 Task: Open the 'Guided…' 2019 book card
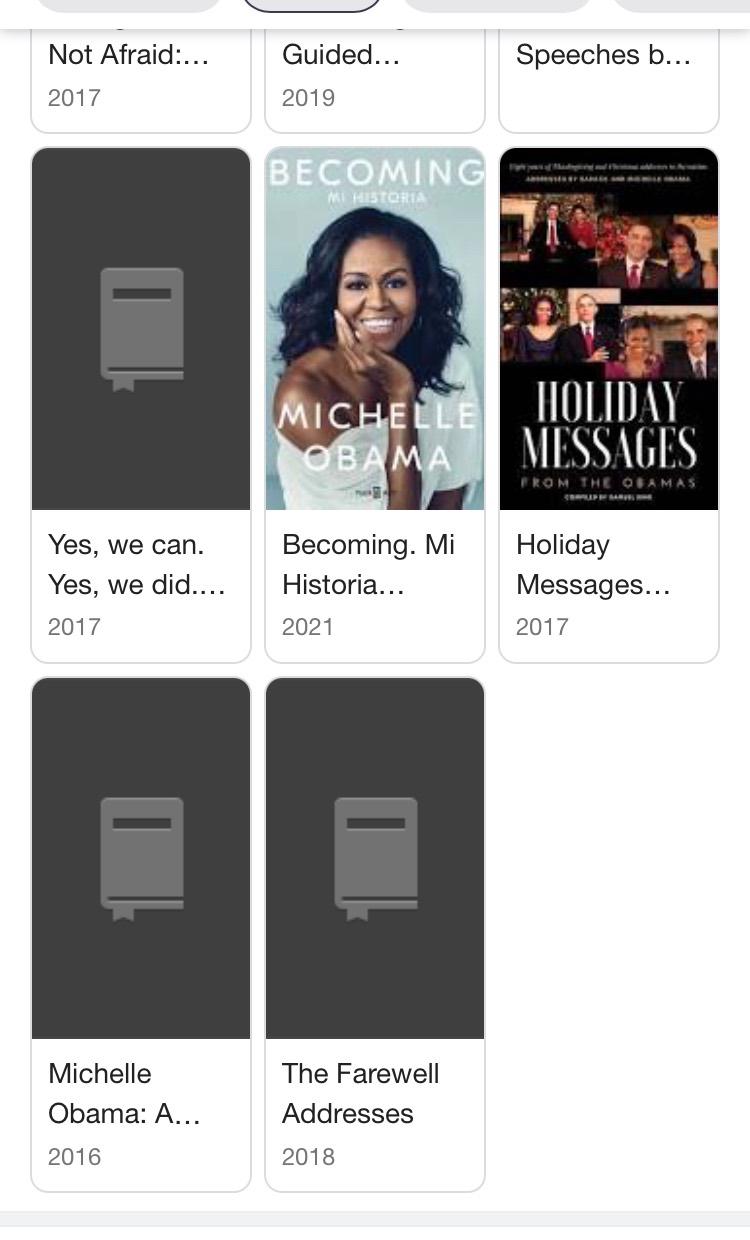pos(375,80)
